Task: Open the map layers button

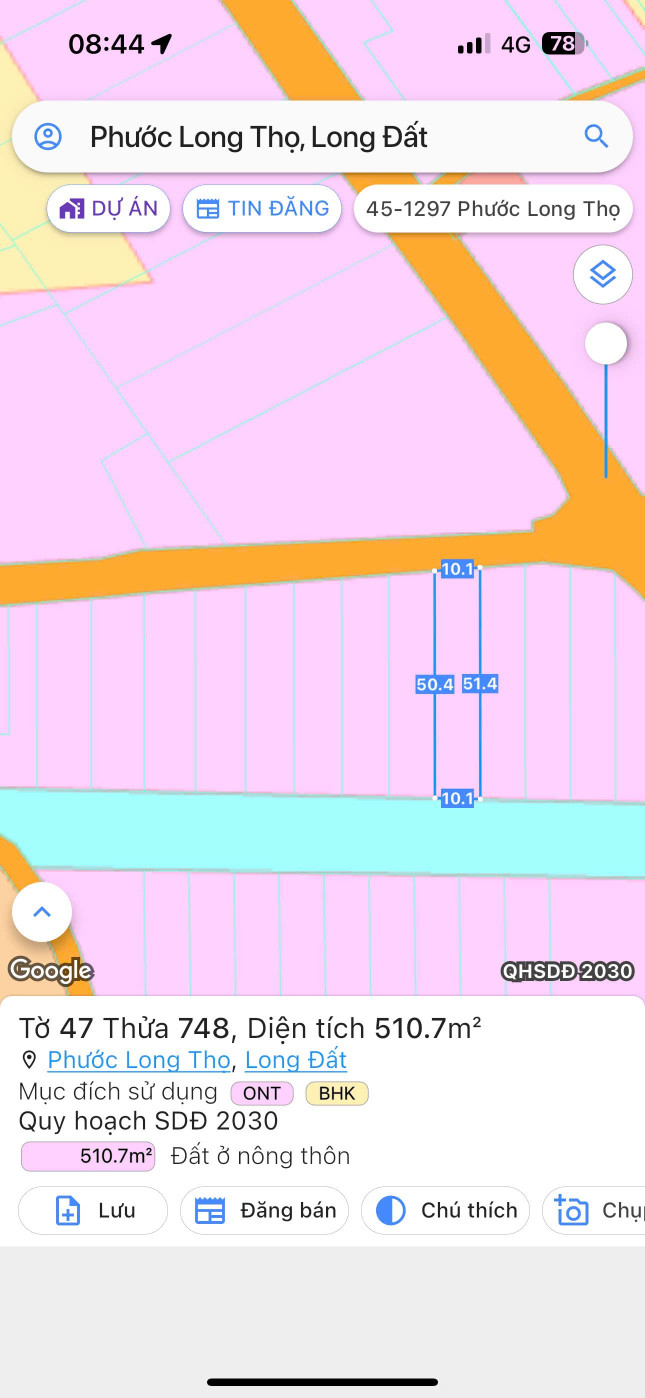Action: [x=602, y=274]
